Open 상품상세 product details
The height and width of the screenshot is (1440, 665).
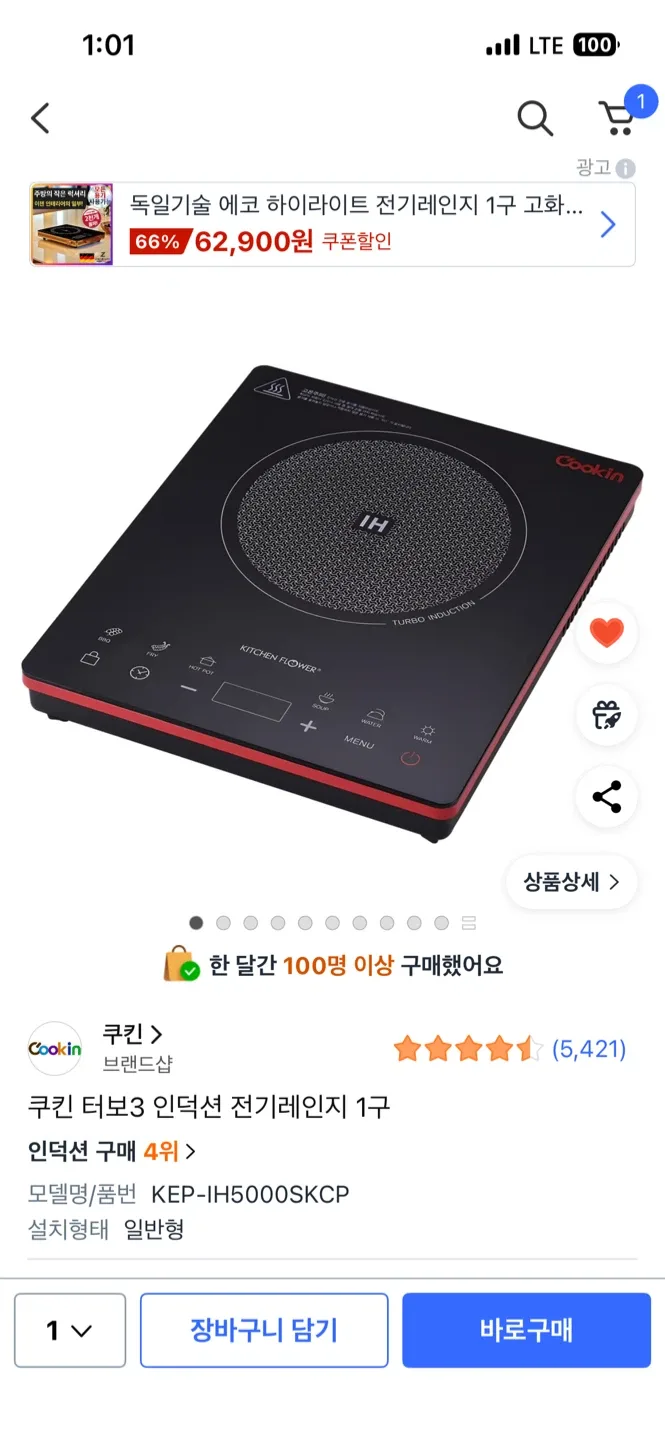pos(571,882)
